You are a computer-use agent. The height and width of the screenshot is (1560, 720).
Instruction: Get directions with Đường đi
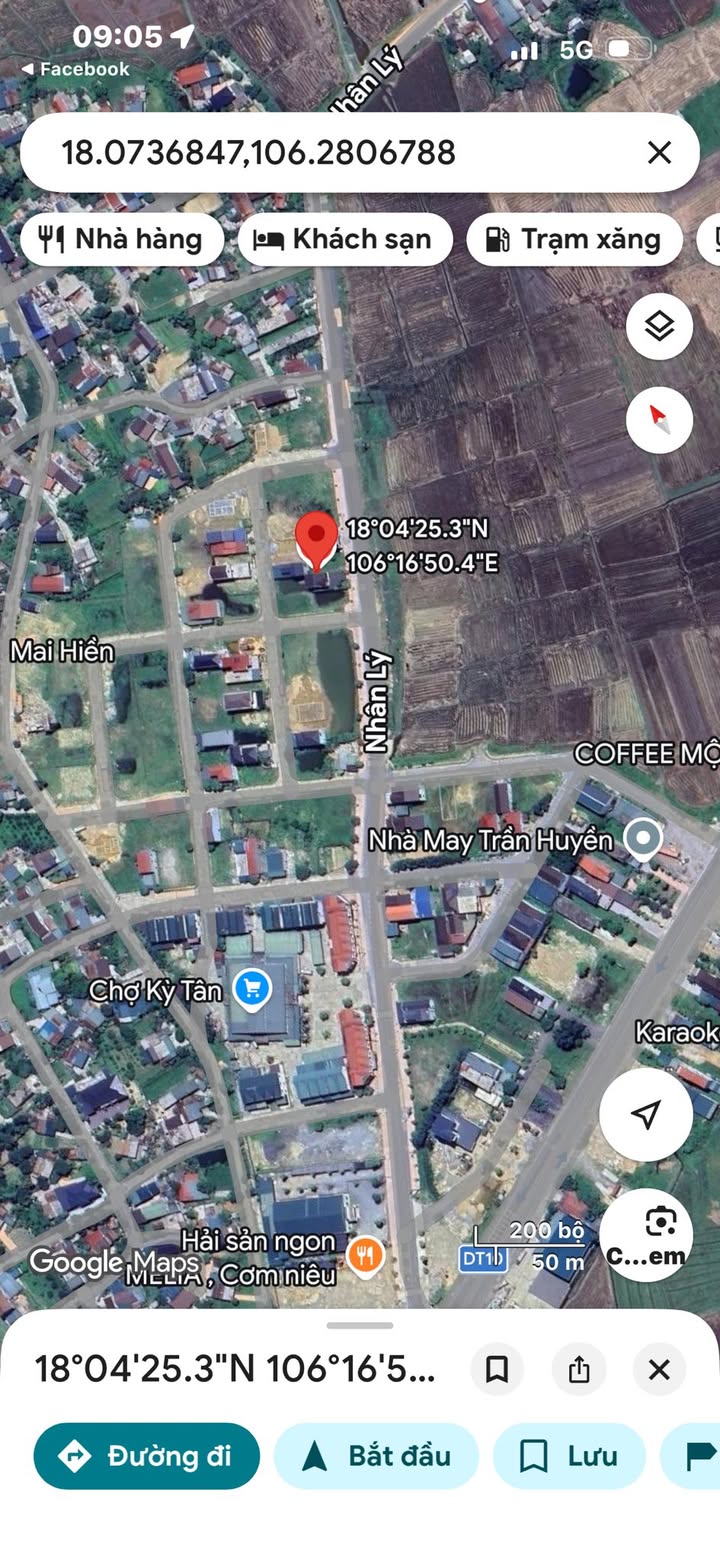click(147, 1456)
